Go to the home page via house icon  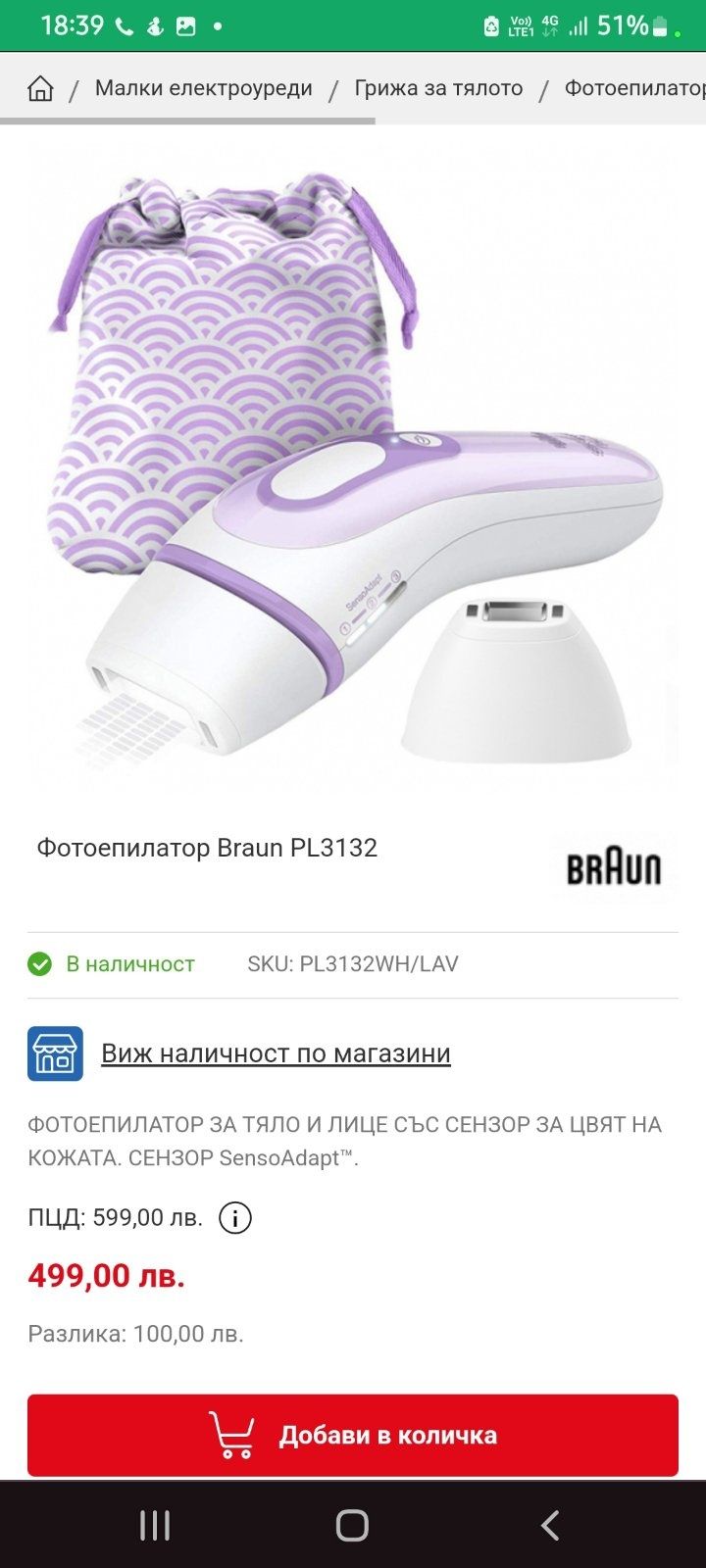40,88
